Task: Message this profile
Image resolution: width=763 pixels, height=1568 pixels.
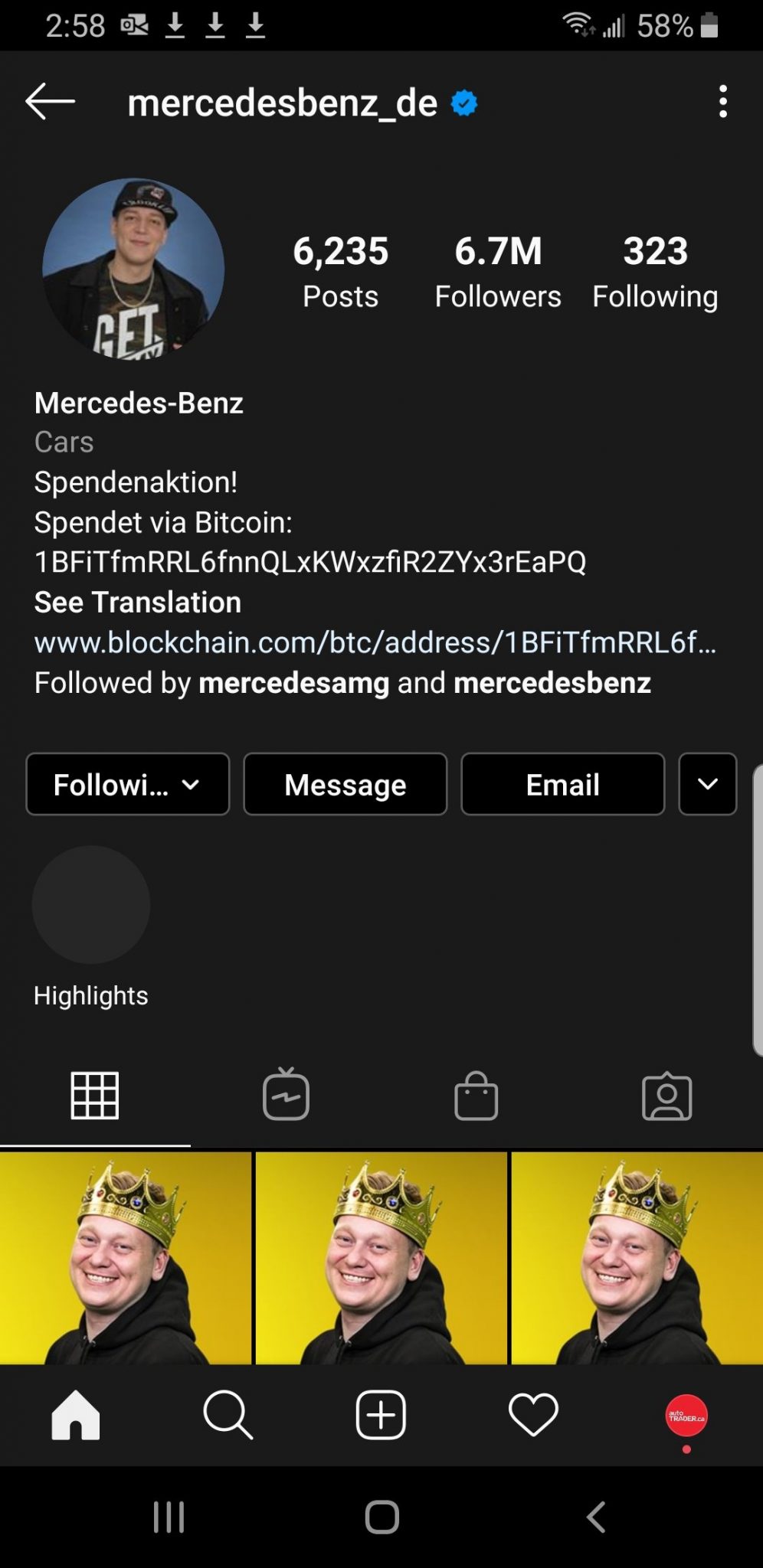Action: tap(345, 784)
